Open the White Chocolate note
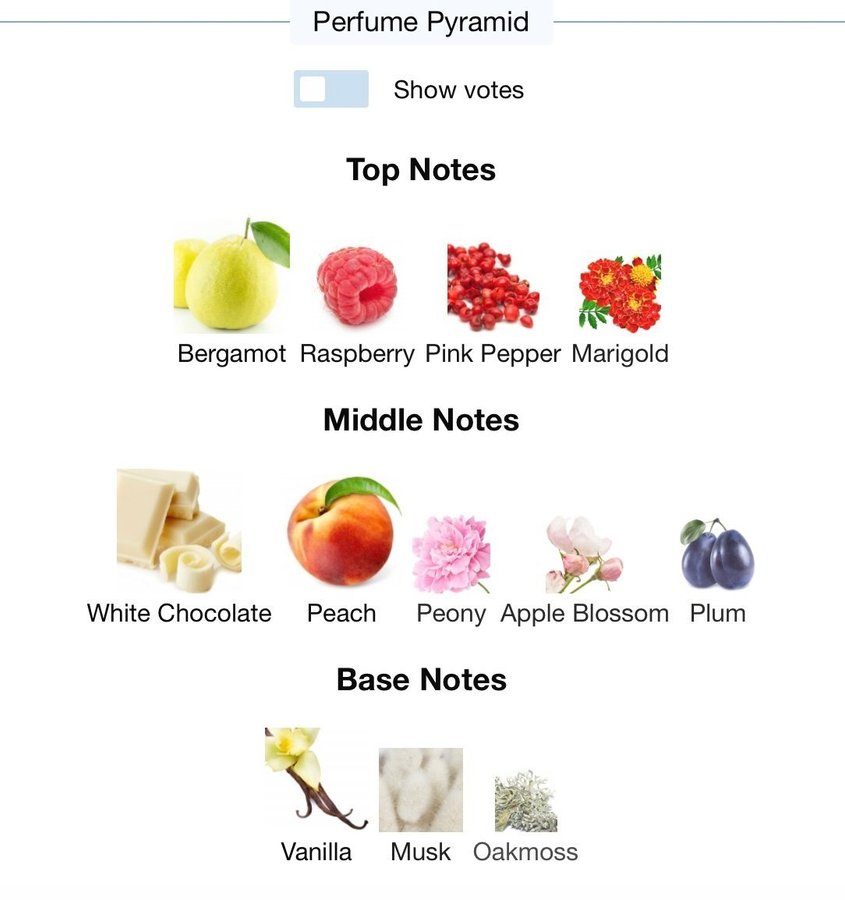 click(x=179, y=531)
